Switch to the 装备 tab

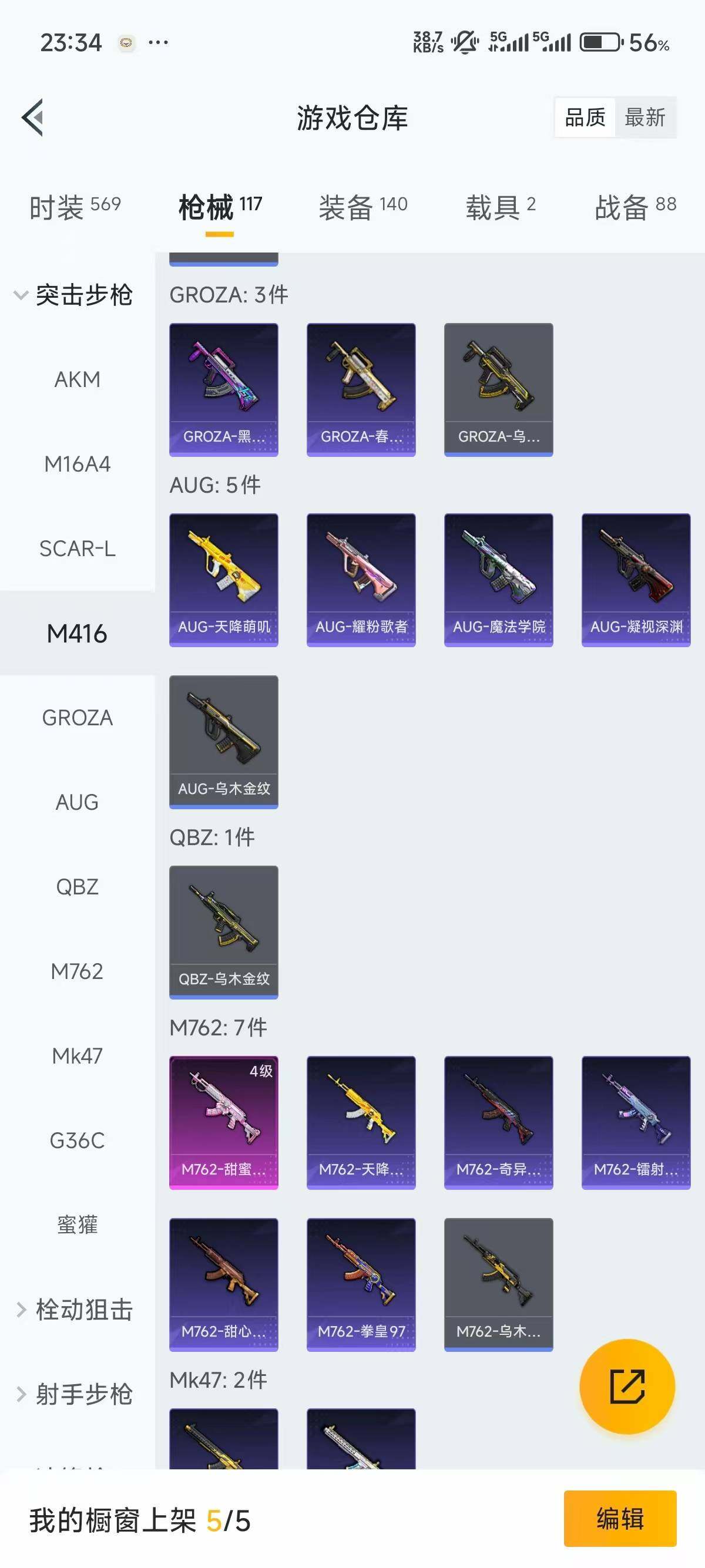(363, 207)
